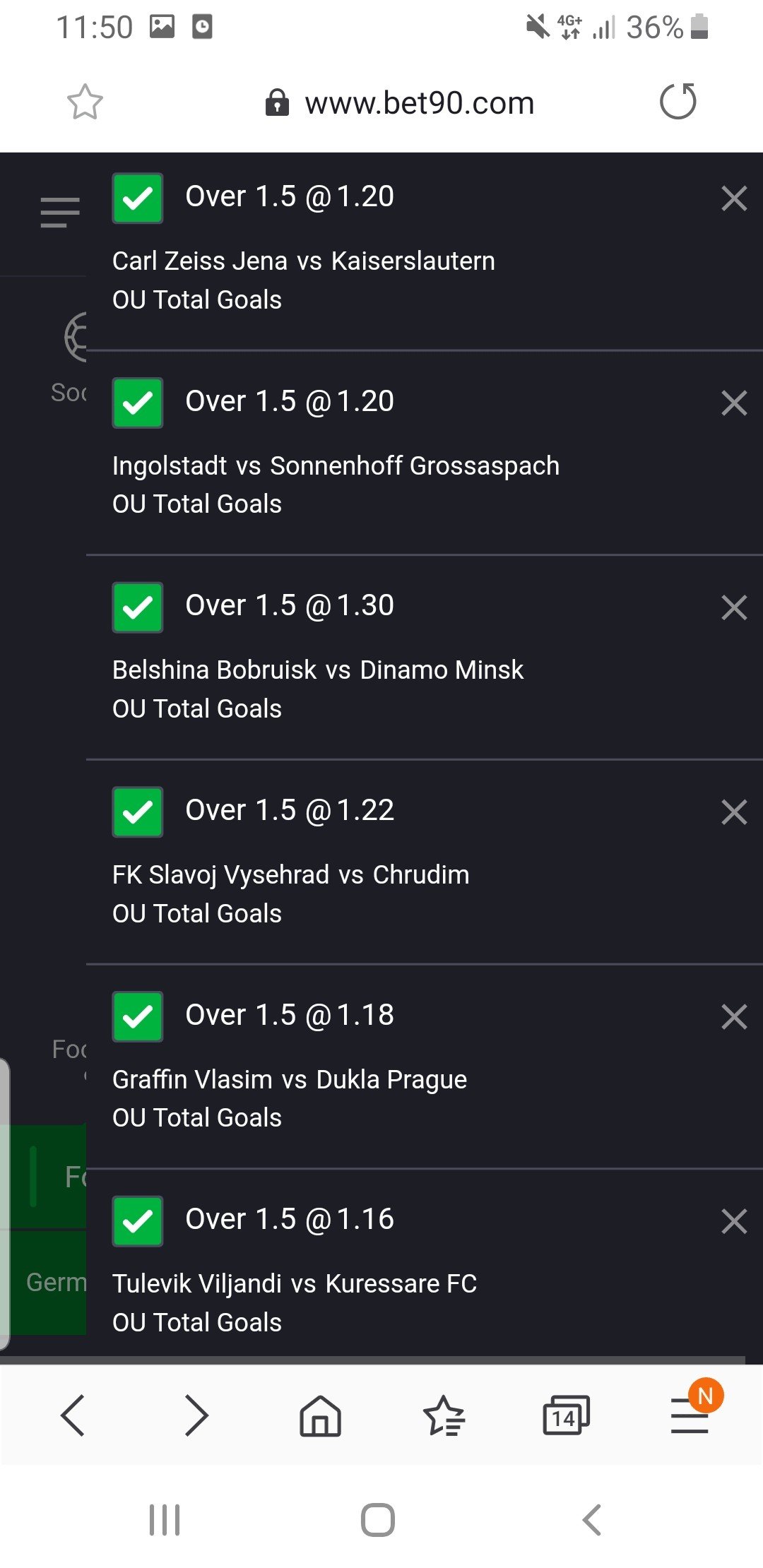
Task: Remove the Carl Zeiss Jena vs Kaiserslautern selection
Action: tap(734, 198)
